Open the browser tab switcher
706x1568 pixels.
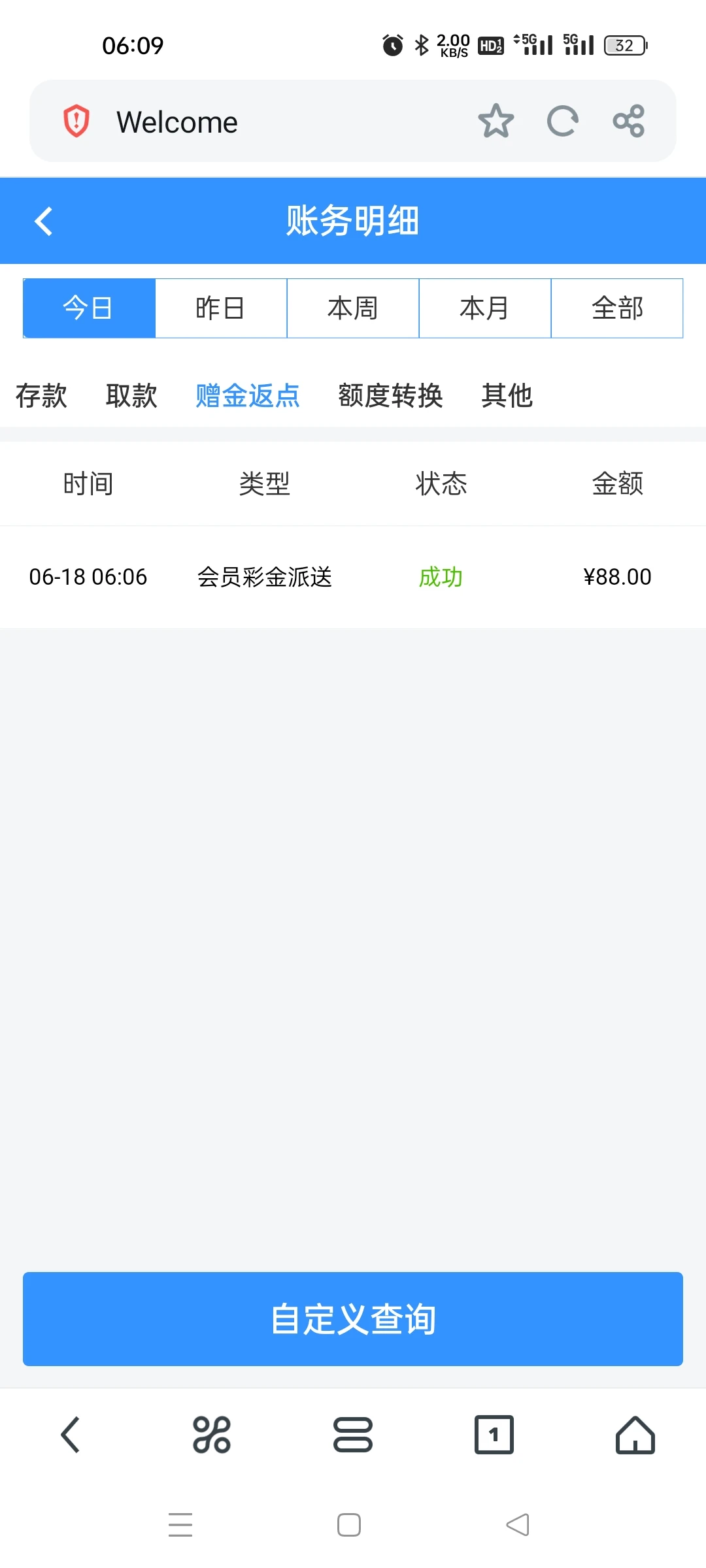point(494,1435)
